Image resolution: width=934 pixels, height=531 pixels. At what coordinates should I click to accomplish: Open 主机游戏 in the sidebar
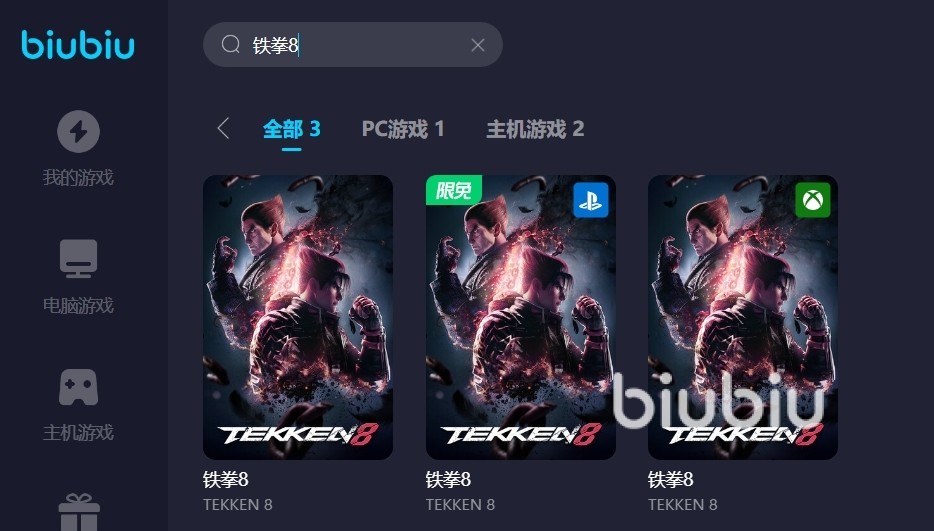click(78, 404)
